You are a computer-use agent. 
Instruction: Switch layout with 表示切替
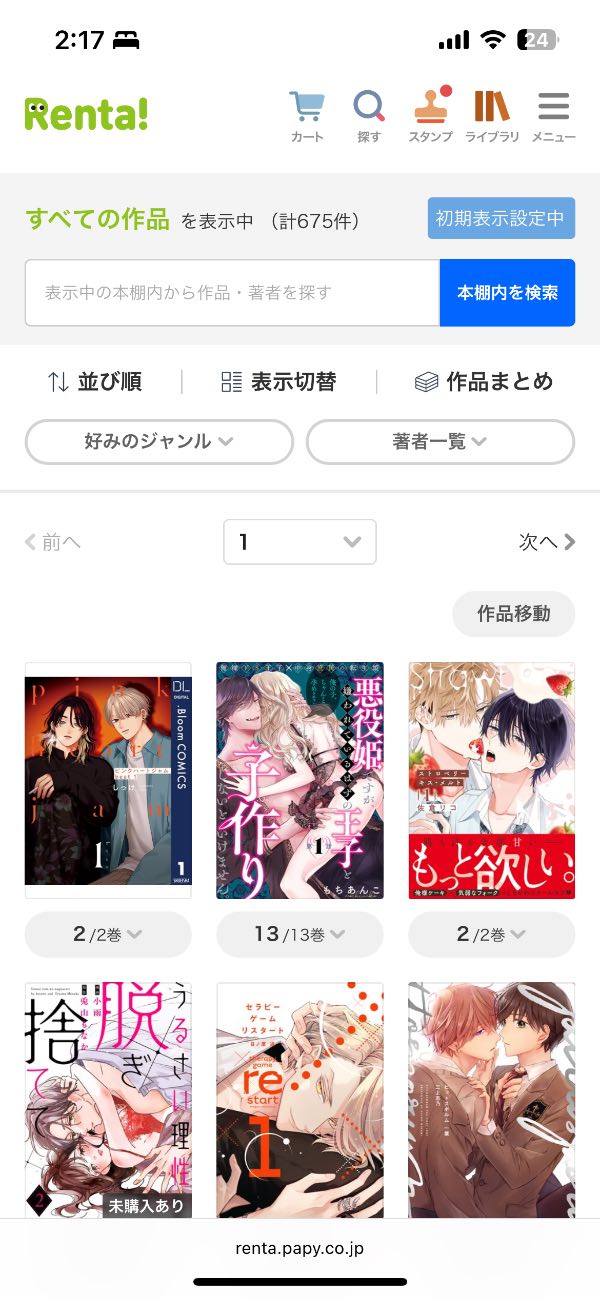pos(279,381)
